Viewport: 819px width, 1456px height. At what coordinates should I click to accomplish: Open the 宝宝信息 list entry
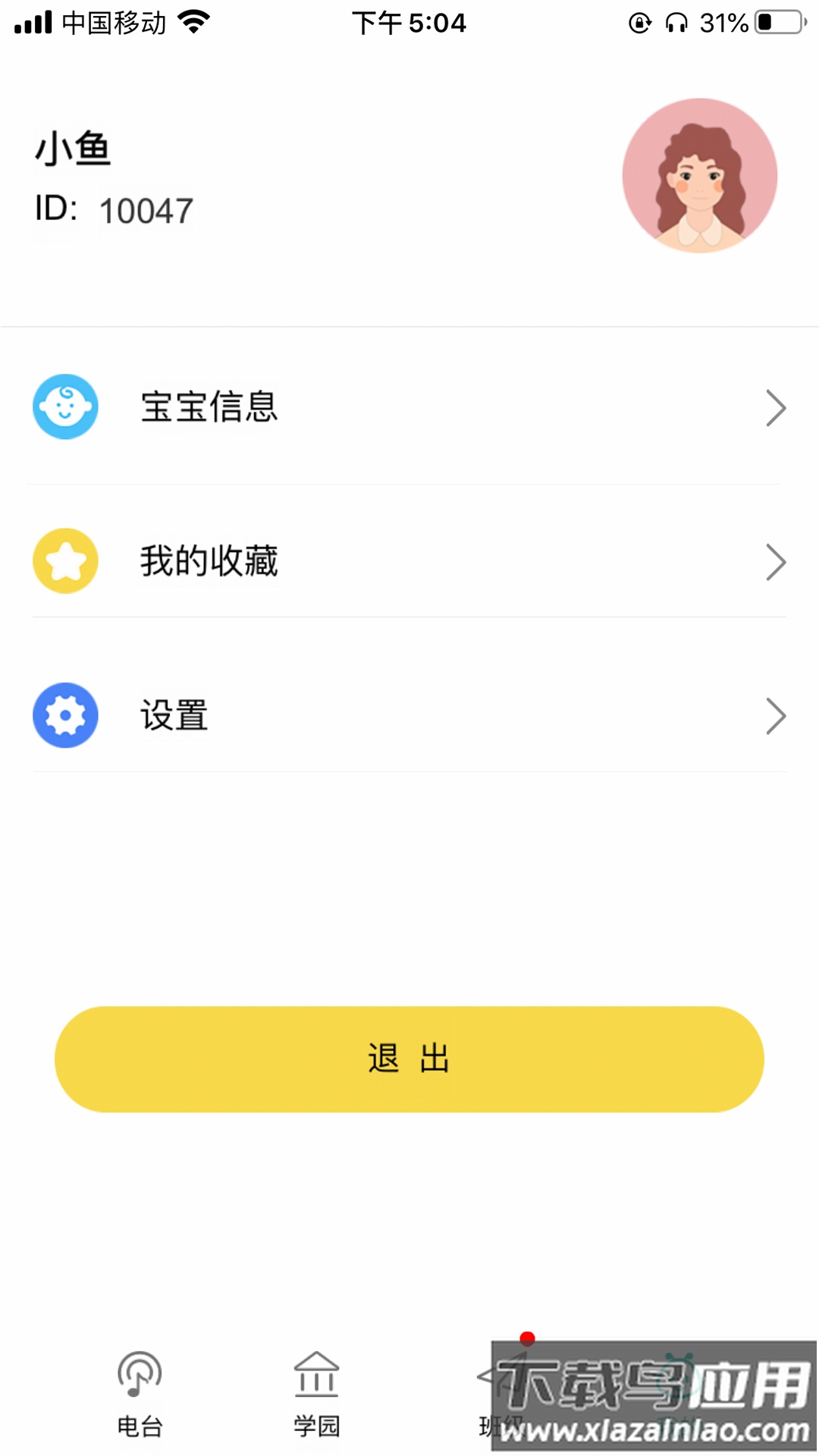tap(209, 407)
